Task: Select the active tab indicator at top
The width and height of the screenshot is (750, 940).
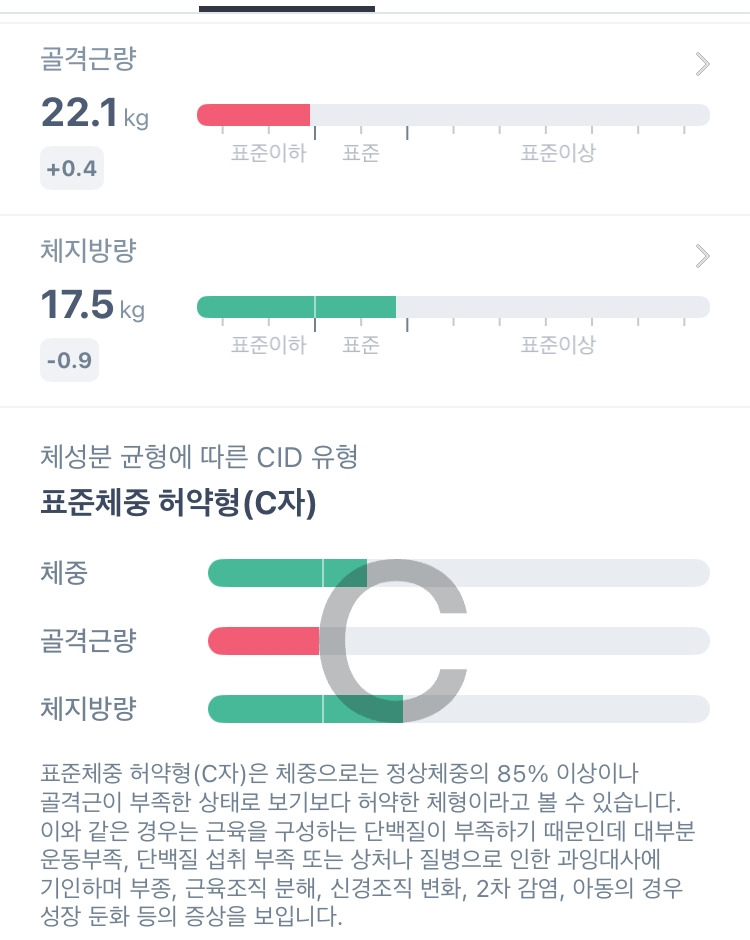Action: tap(285, 5)
